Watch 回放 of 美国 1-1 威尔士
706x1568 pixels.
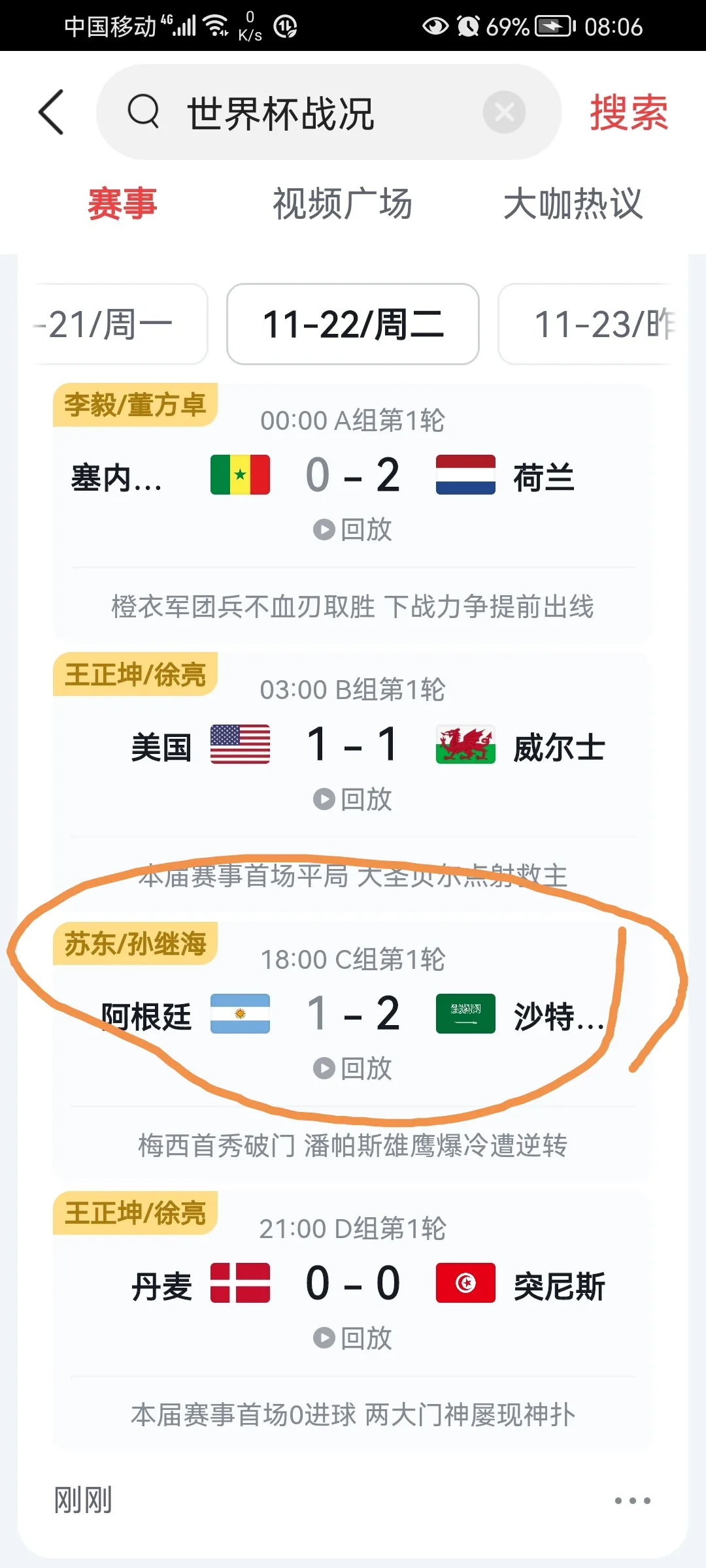click(x=353, y=799)
